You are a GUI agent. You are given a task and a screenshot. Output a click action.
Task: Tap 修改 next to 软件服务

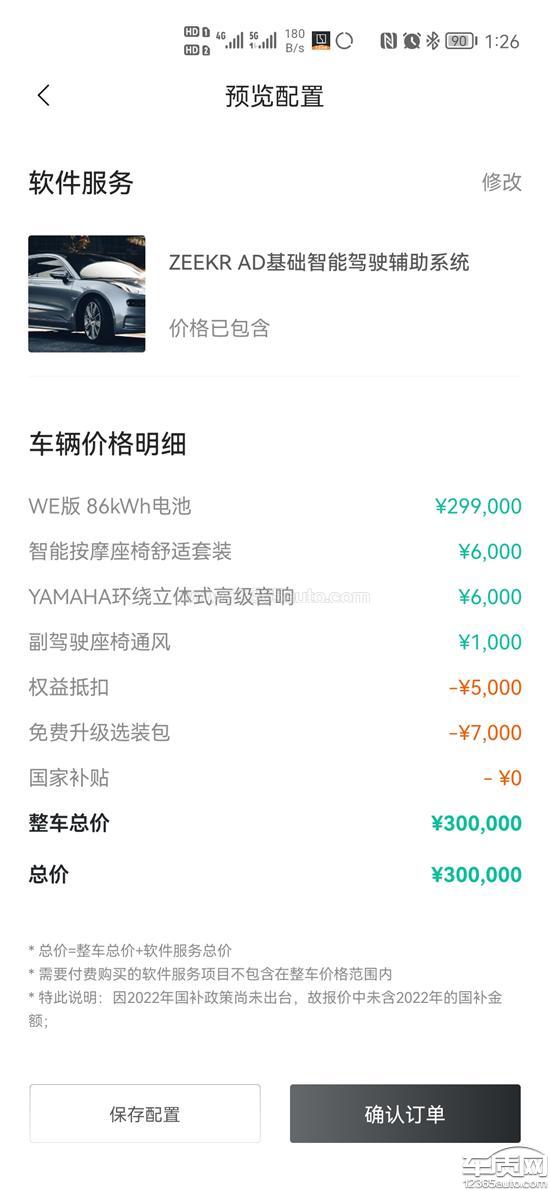[x=501, y=182]
